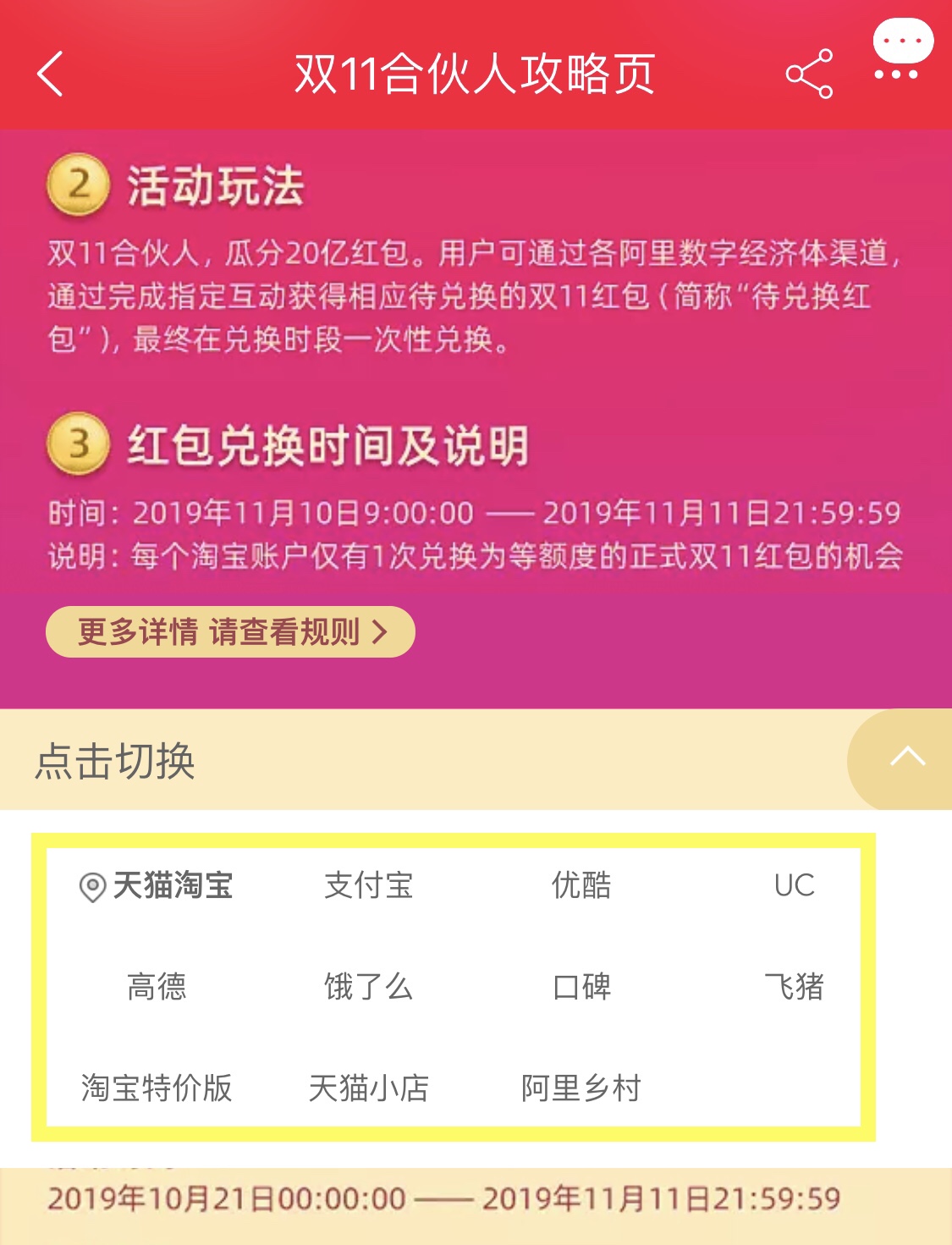Image resolution: width=952 pixels, height=1245 pixels.
Task: Collapse the 点击切换 panel
Action: click(906, 757)
